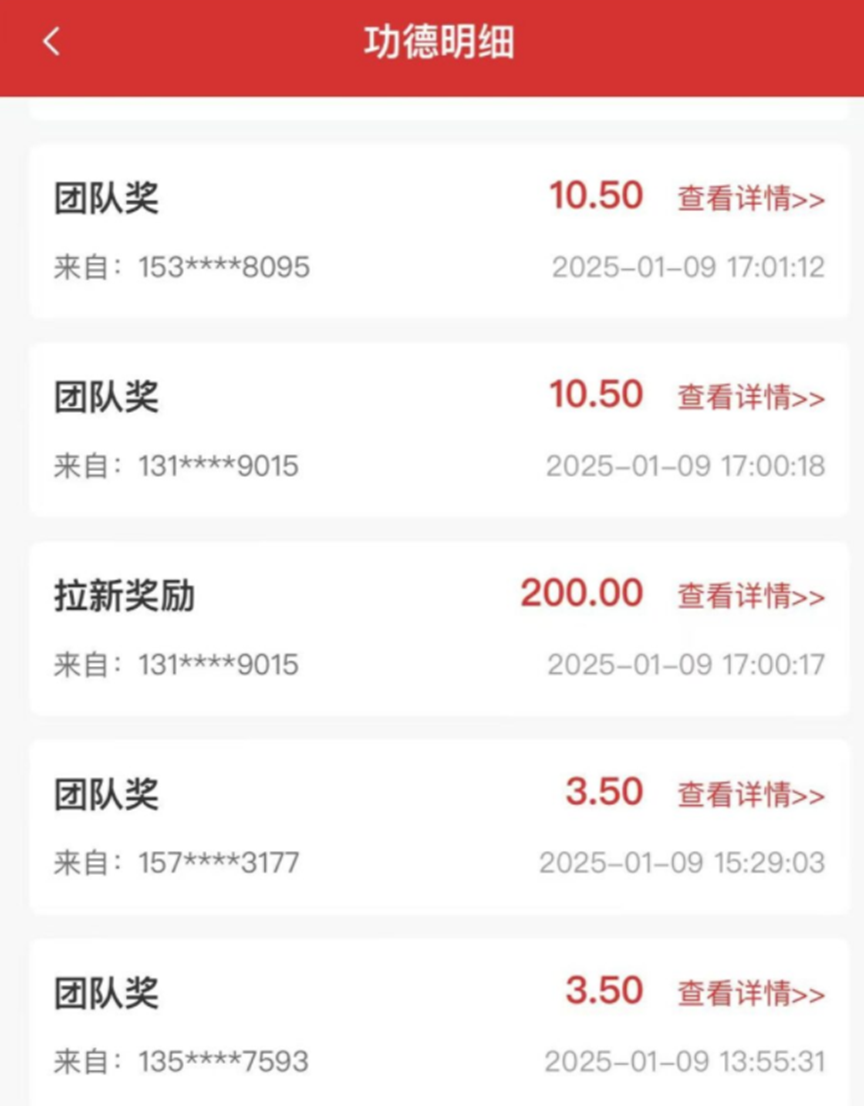View details of 团队奖 from 135****7593
Screen dimensions: 864x1106
pyautogui.click(x=751, y=994)
